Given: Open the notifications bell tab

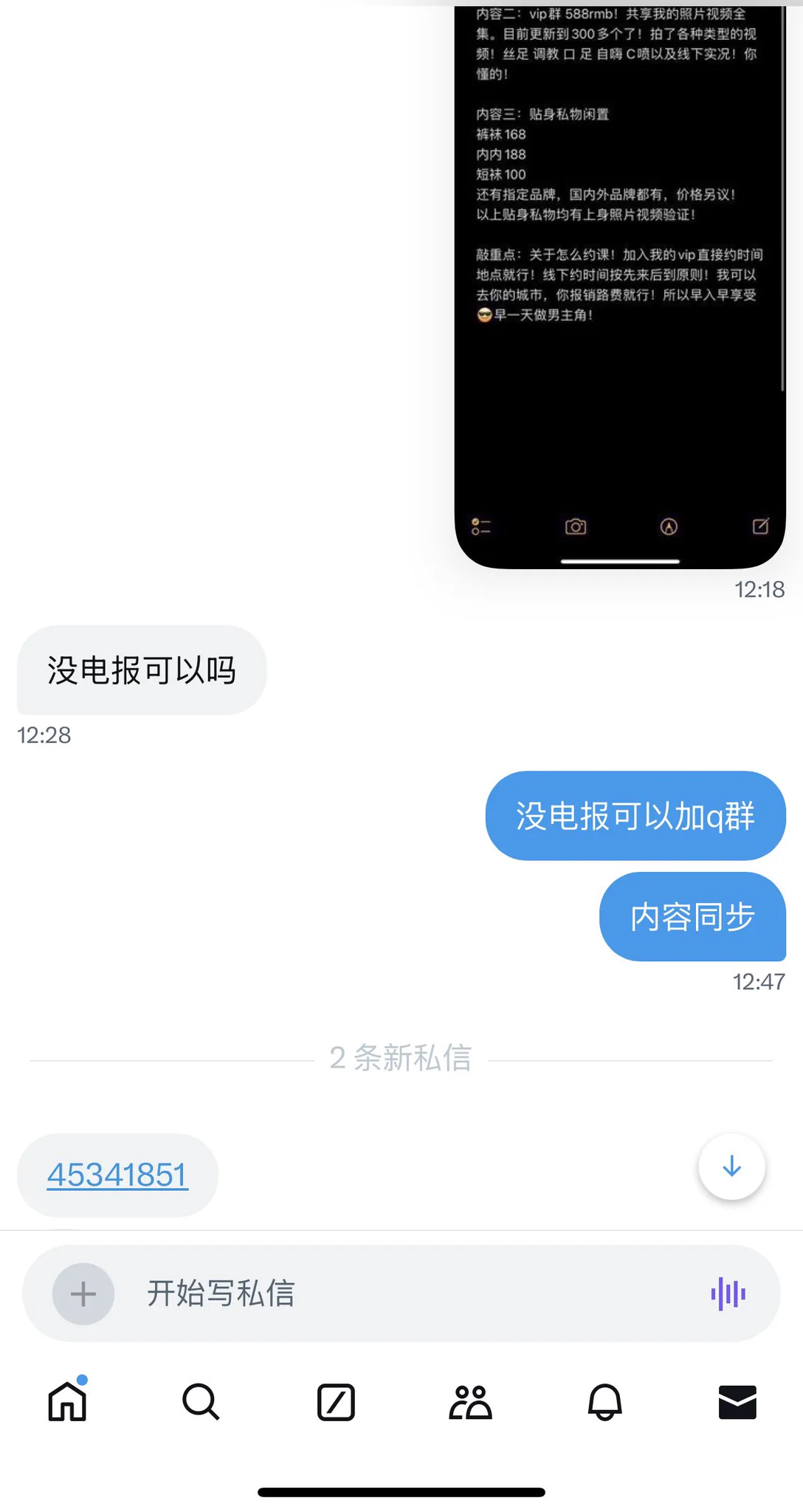Looking at the screenshot, I should pos(604,1401).
